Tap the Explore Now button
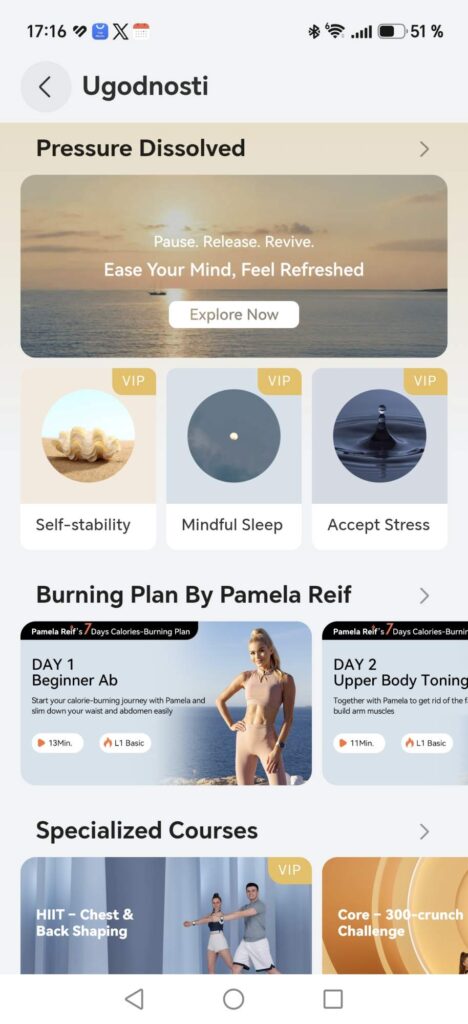The image size is (468, 1024). (x=234, y=314)
